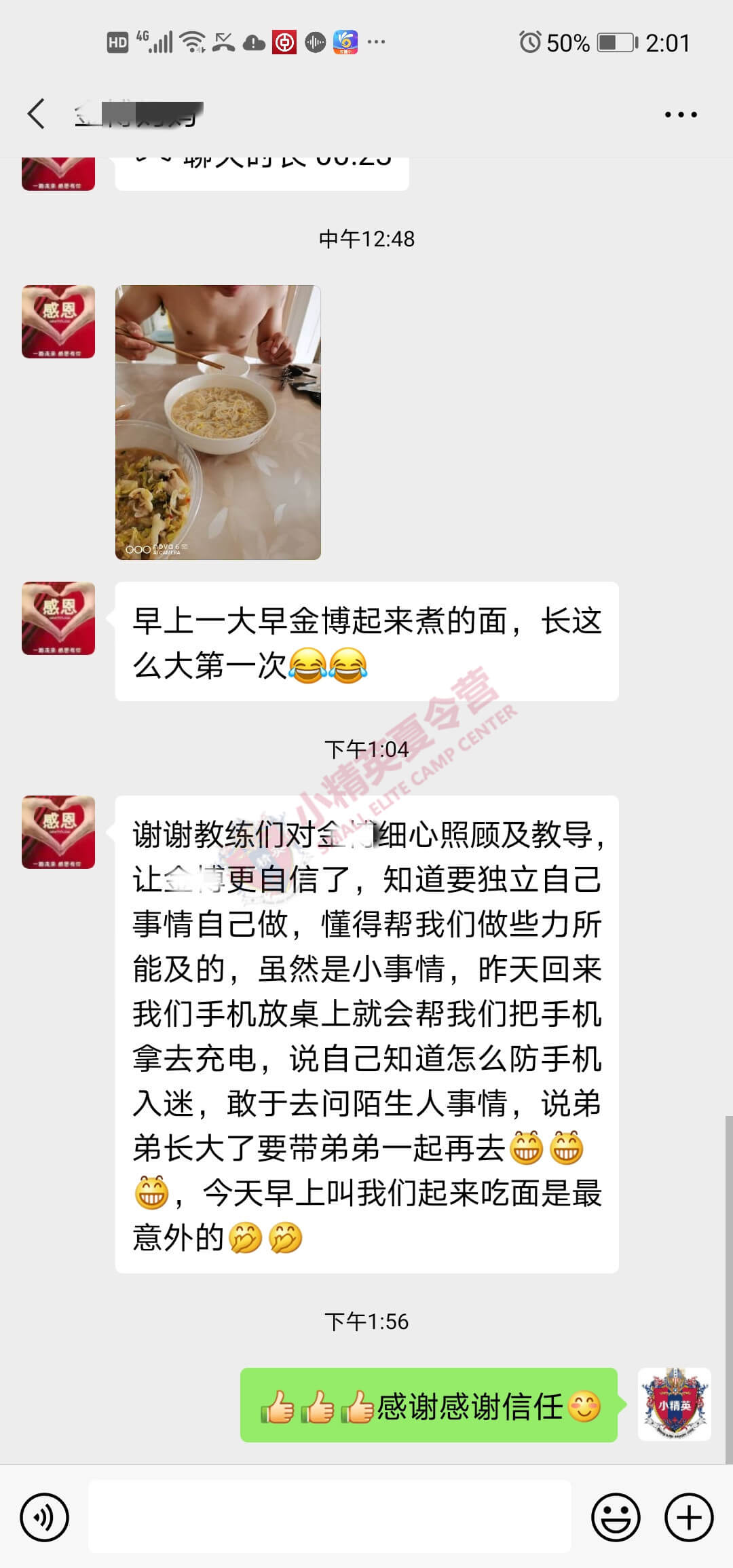Open the emoji picker
Screen dimensions: 733x1568
tap(616, 1516)
